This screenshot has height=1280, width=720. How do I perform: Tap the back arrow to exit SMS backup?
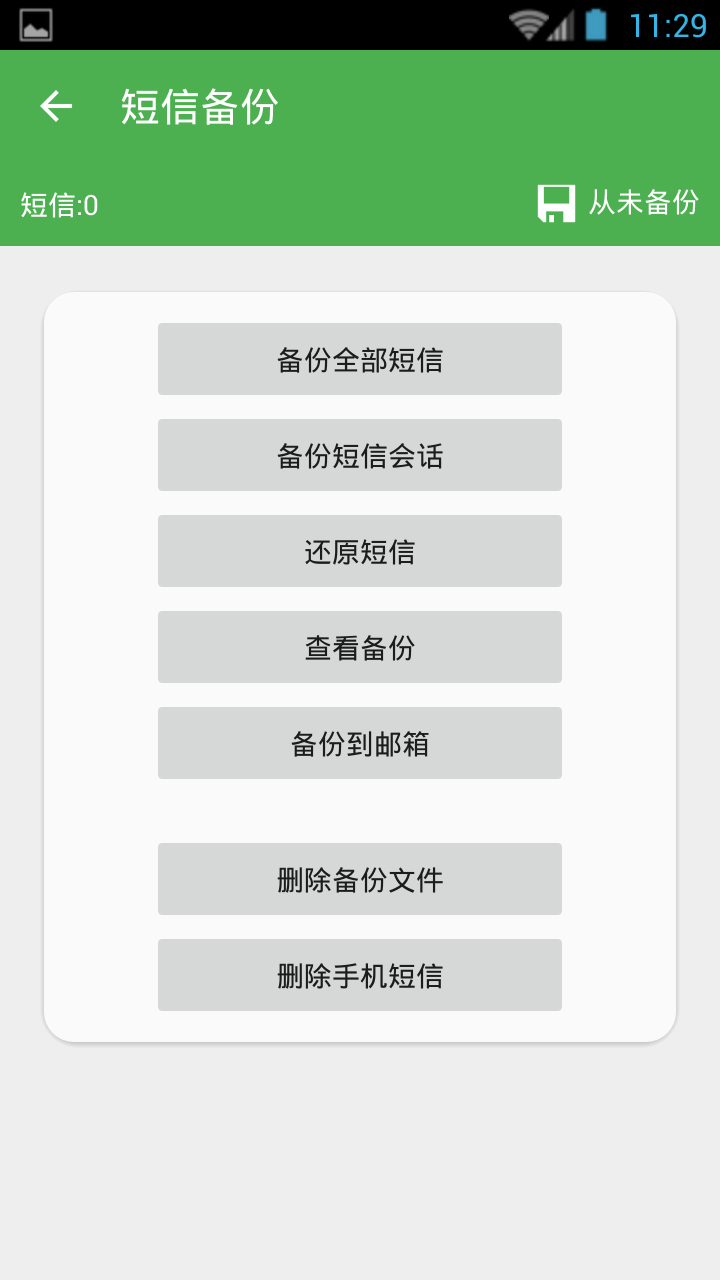pyautogui.click(x=55, y=105)
